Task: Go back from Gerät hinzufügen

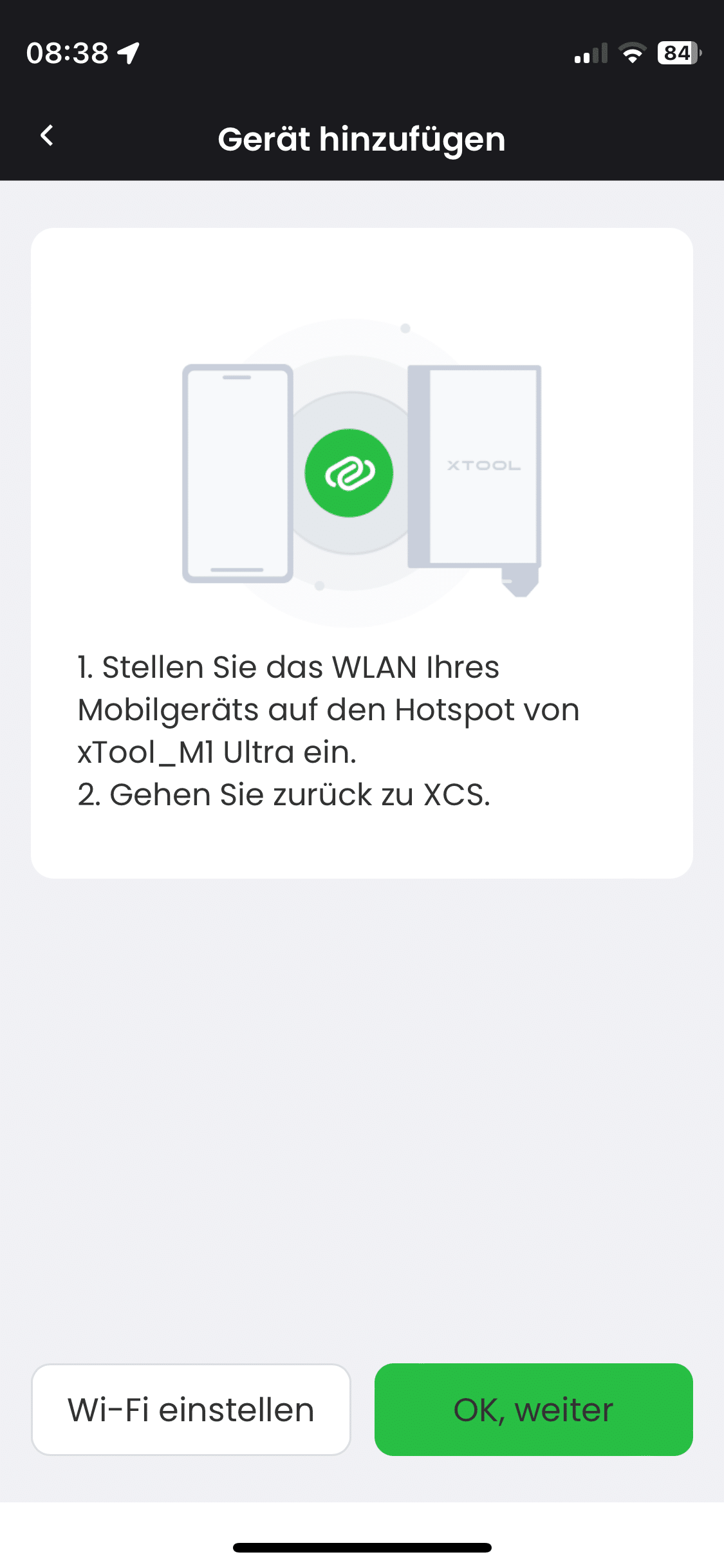Action: 47,136
